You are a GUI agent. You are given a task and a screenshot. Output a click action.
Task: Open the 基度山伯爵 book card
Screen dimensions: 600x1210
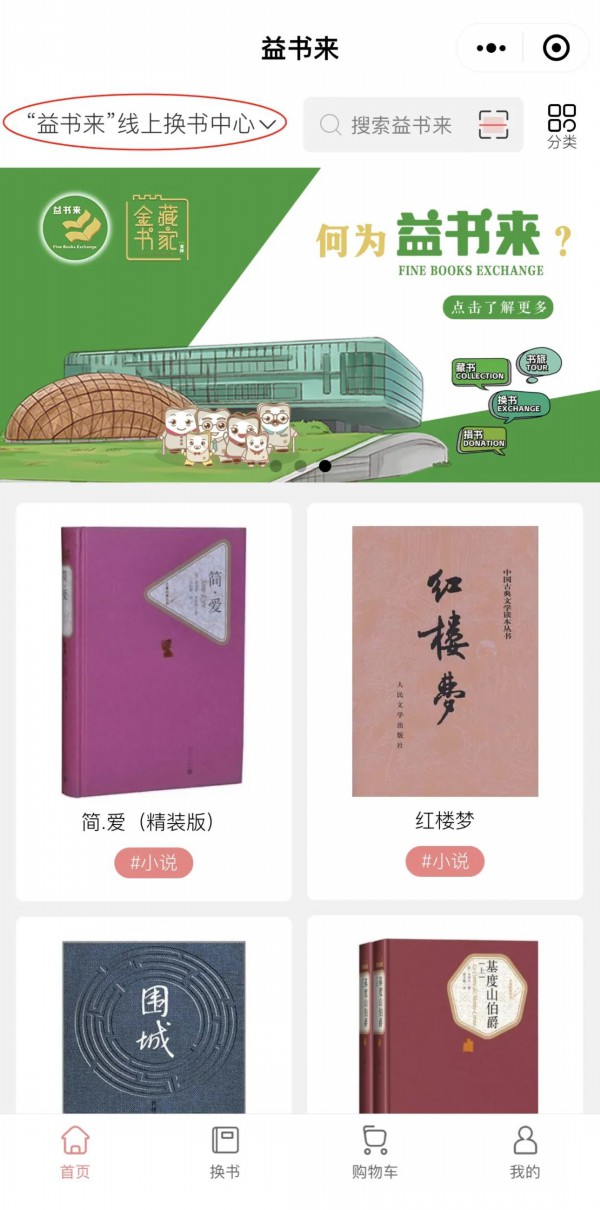[445, 1020]
